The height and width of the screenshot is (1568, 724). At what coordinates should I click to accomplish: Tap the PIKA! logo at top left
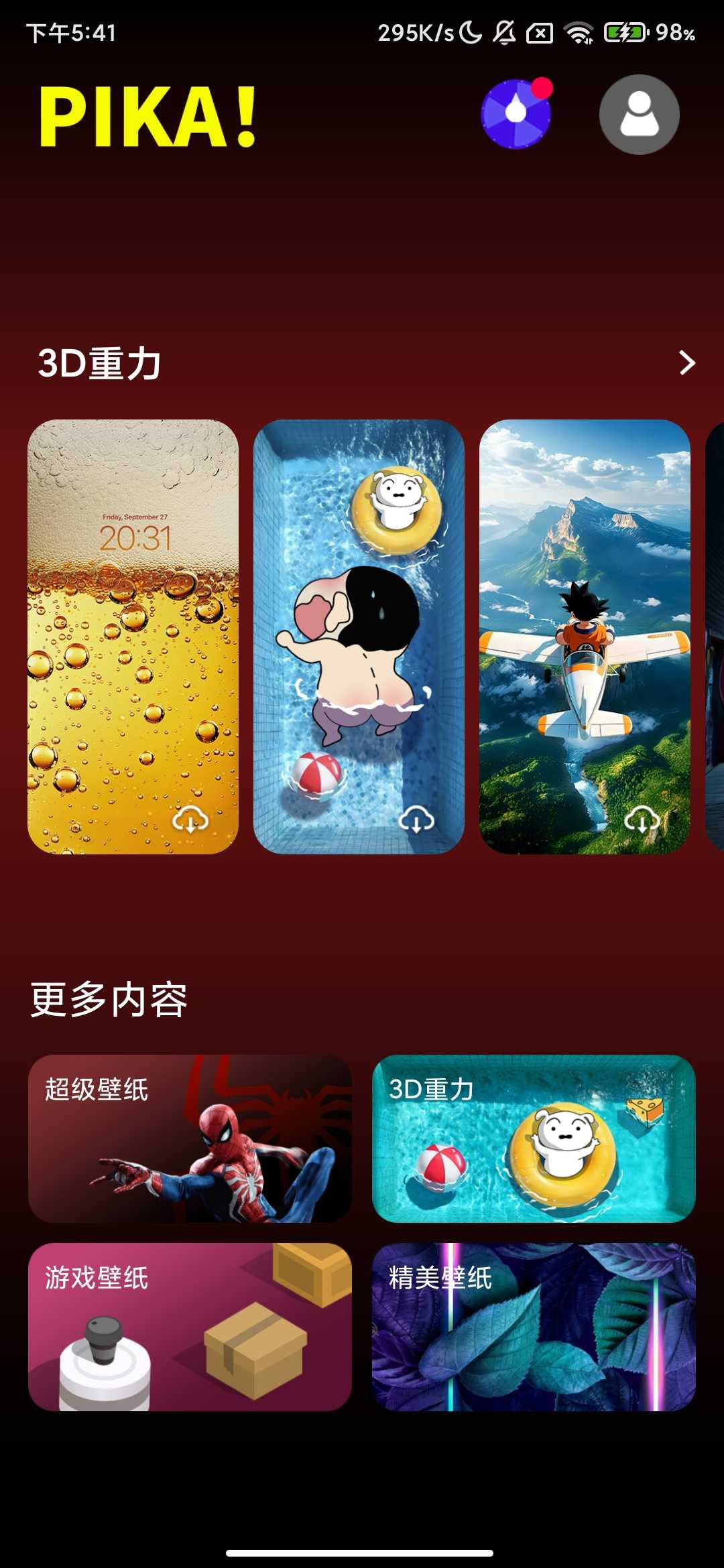[x=147, y=115]
